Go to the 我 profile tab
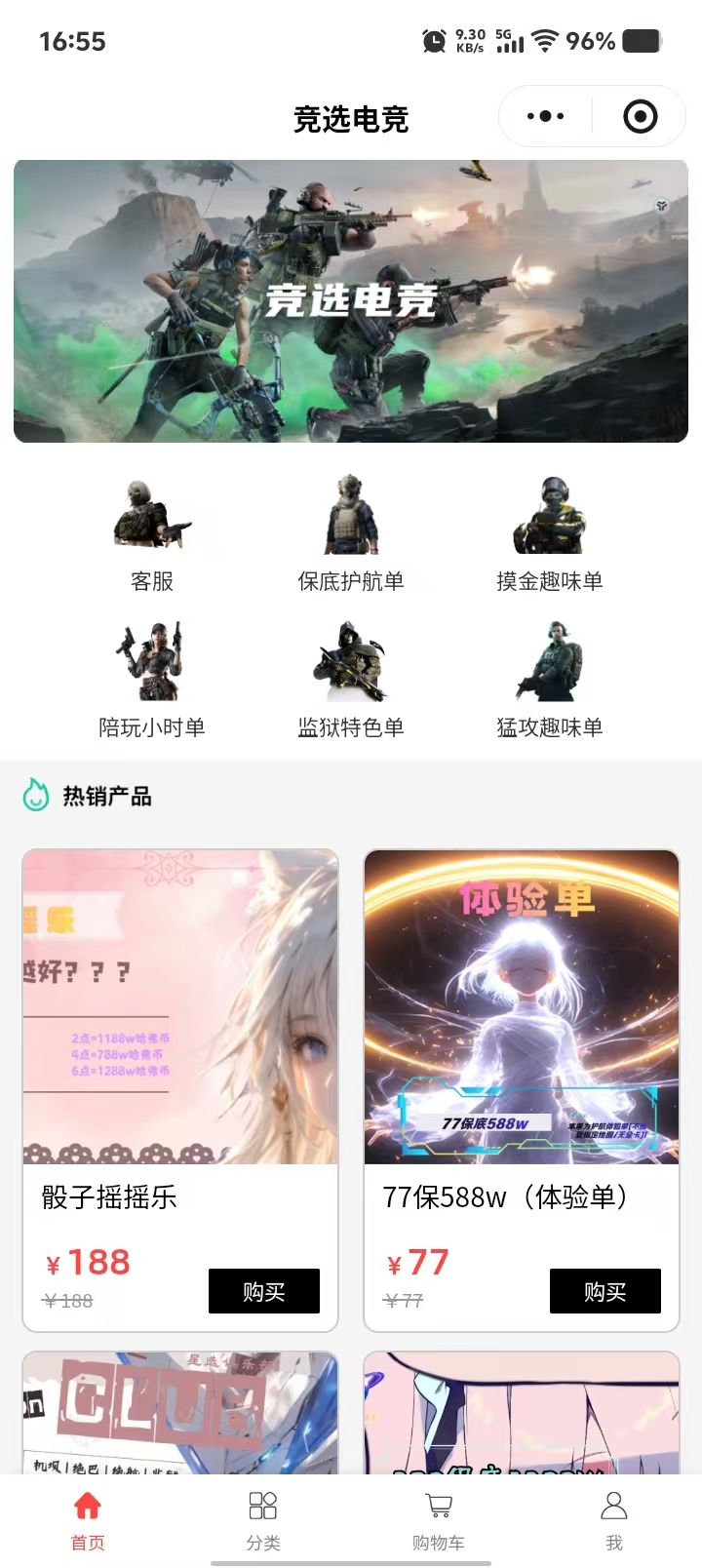 [x=614, y=1519]
